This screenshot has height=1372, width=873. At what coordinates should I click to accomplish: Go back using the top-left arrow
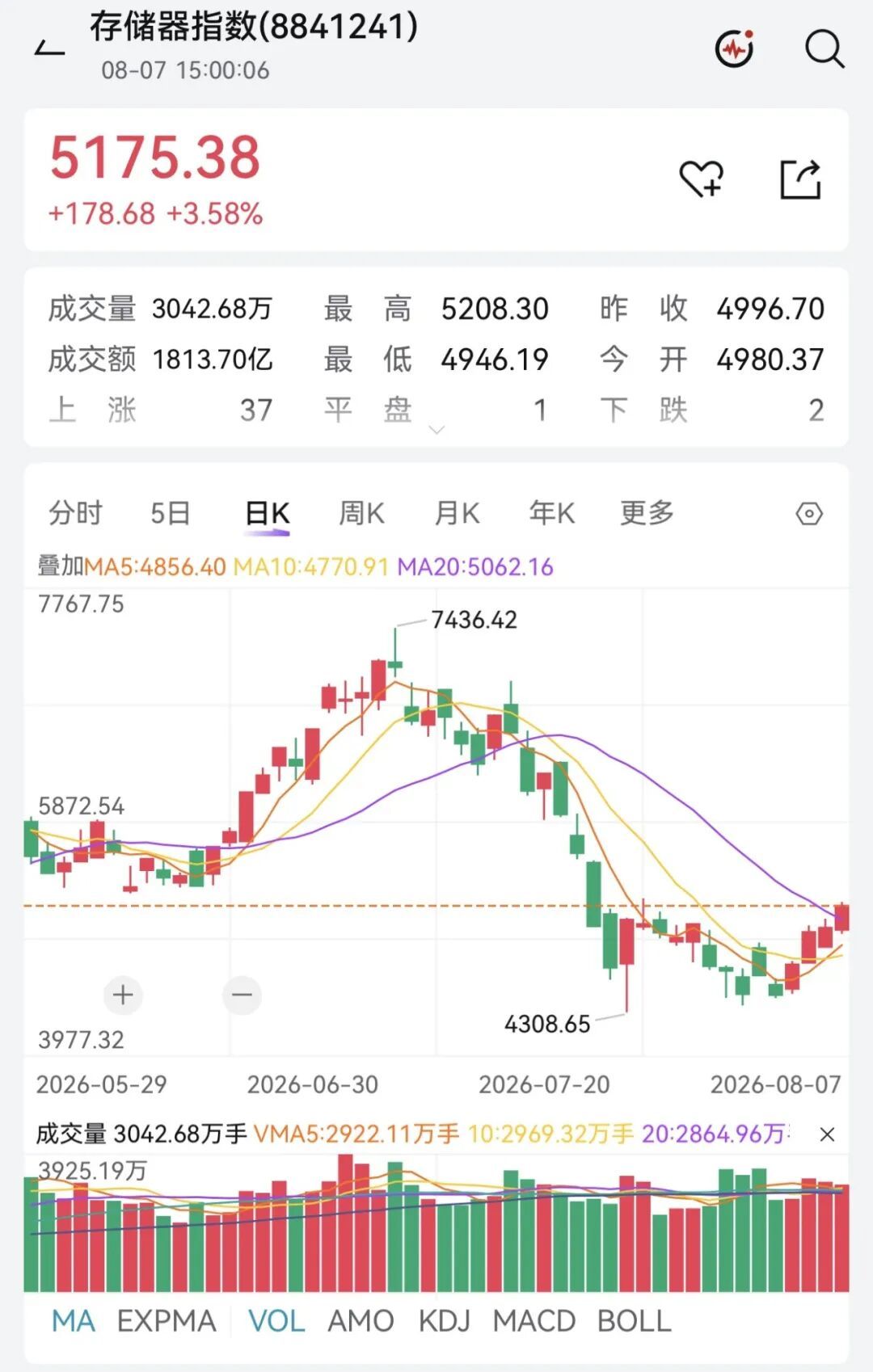point(49,49)
